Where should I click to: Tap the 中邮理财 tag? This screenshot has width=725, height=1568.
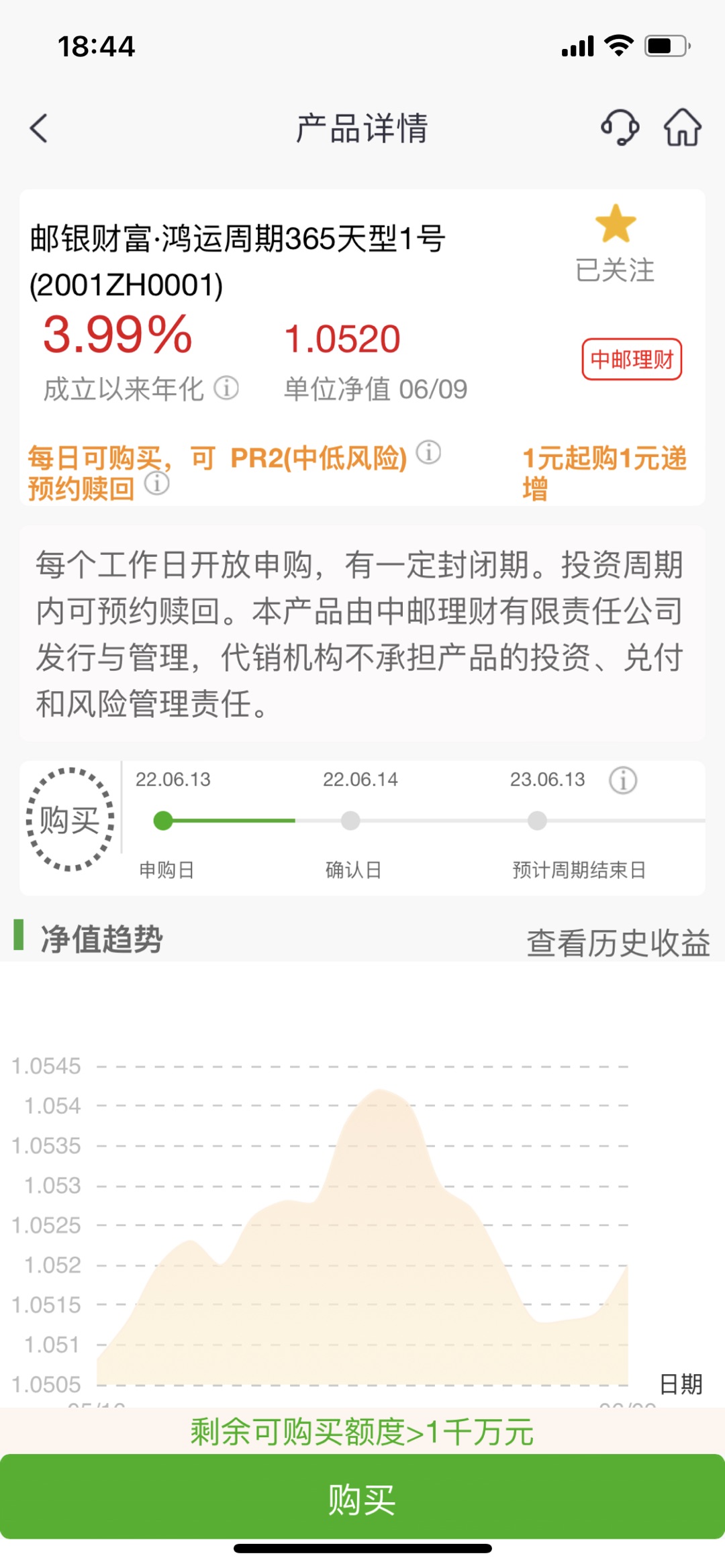tap(632, 360)
